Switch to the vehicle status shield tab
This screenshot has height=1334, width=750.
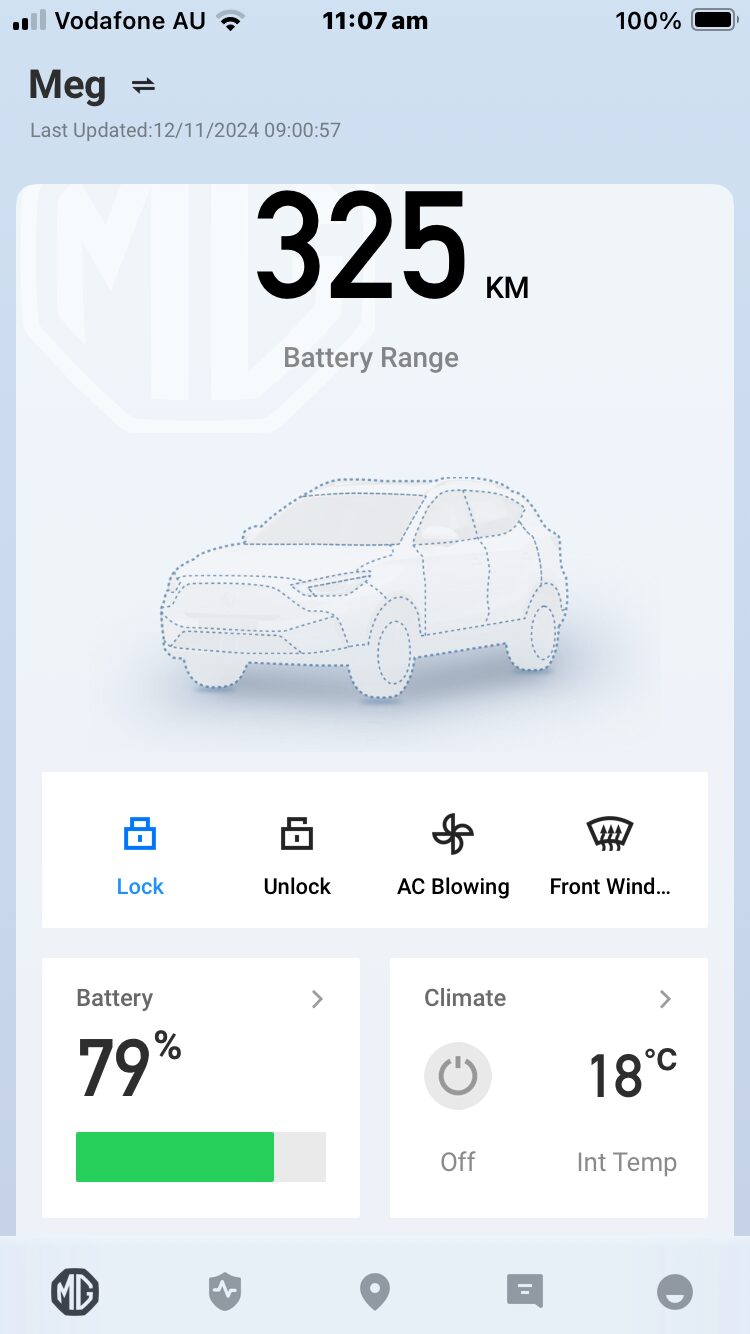(225, 1291)
